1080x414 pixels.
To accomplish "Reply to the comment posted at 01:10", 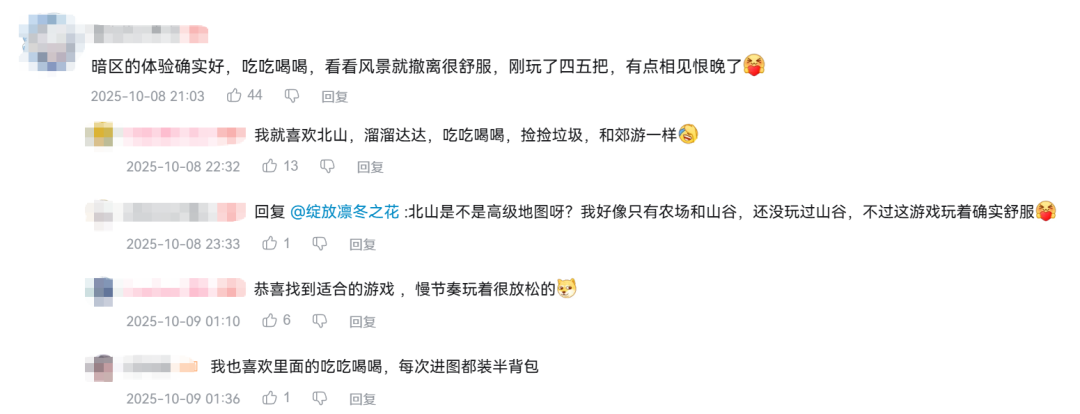I will tap(363, 321).
